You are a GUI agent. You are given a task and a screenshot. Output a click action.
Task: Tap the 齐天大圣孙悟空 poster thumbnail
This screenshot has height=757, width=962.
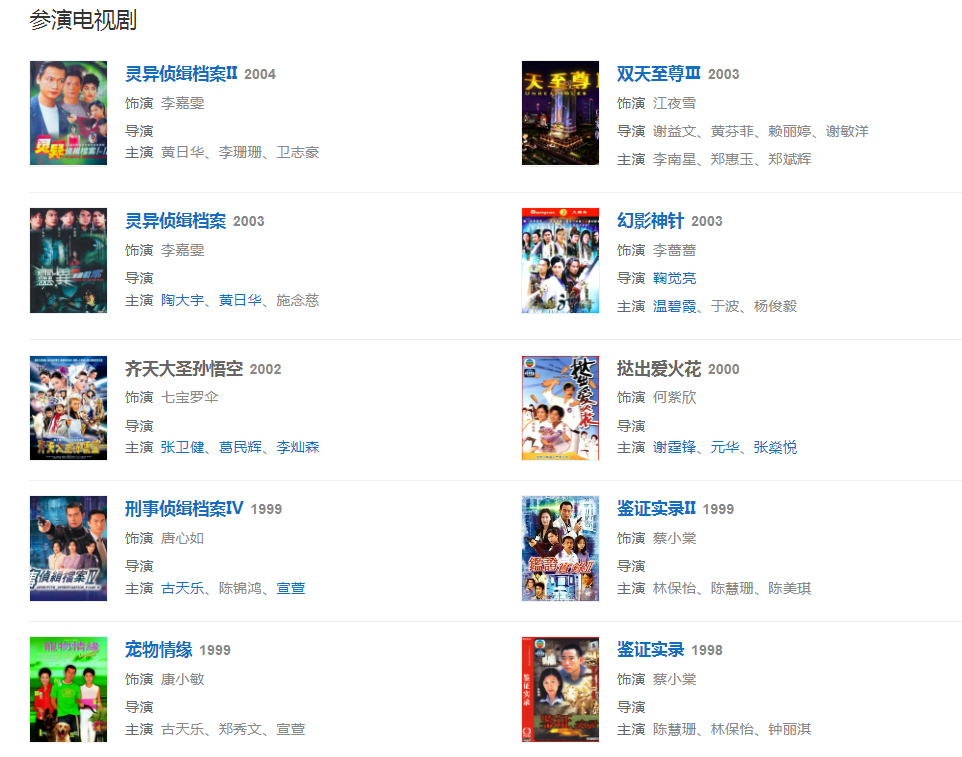[68, 408]
